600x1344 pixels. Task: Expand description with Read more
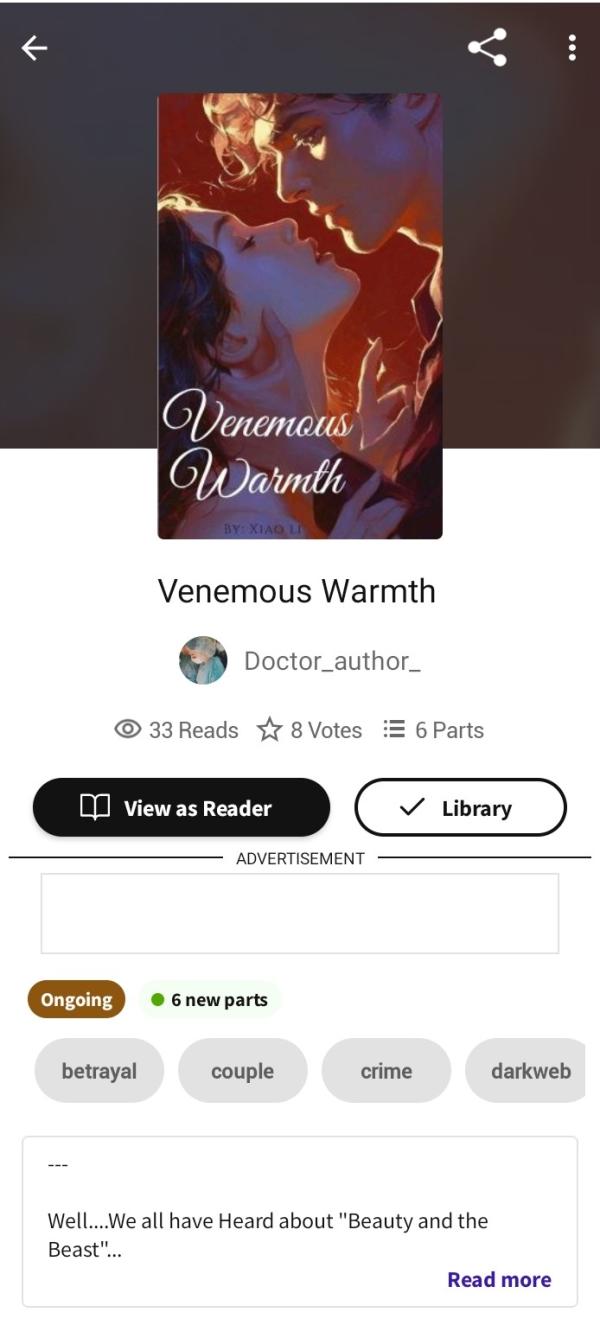point(498,1279)
